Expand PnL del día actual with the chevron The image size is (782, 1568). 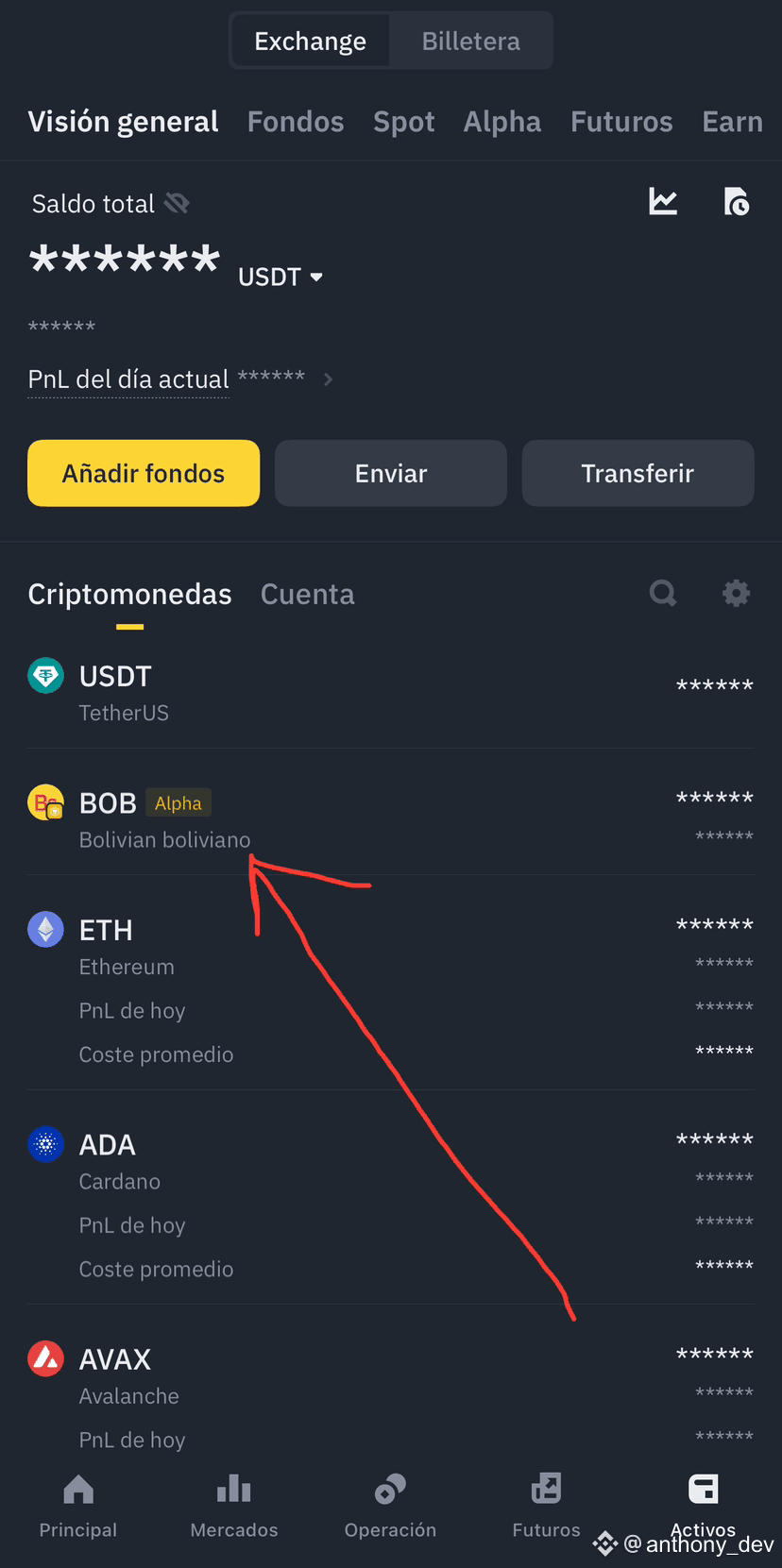(328, 379)
